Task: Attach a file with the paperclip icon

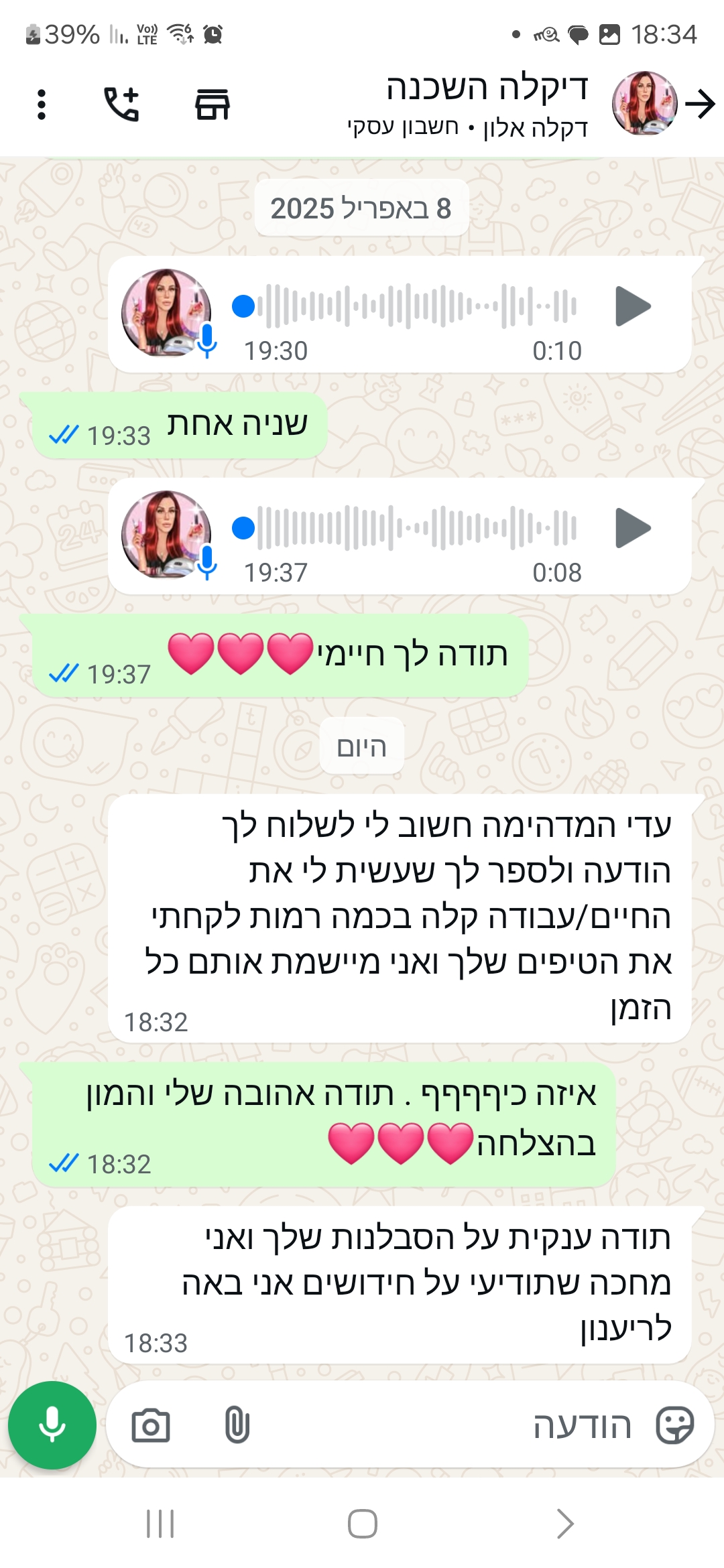Action: pyautogui.click(x=237, y=1425)
